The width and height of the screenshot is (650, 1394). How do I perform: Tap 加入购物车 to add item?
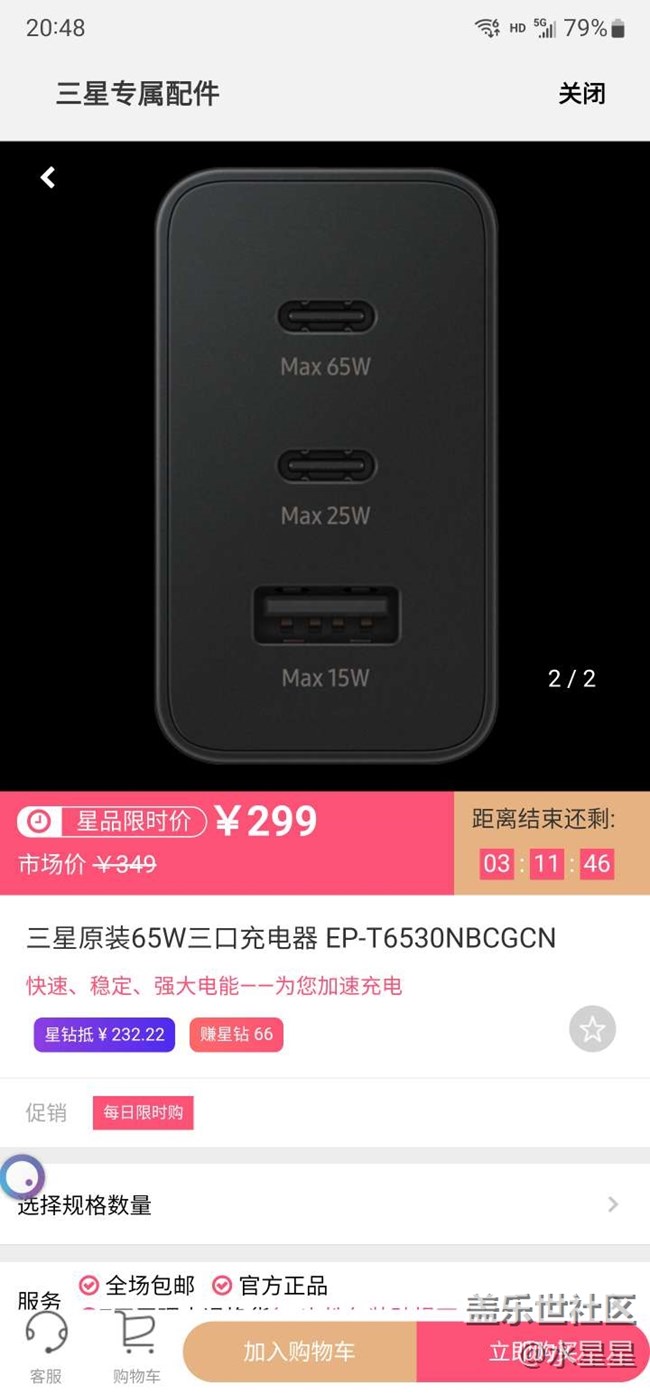coord(299,1352)
